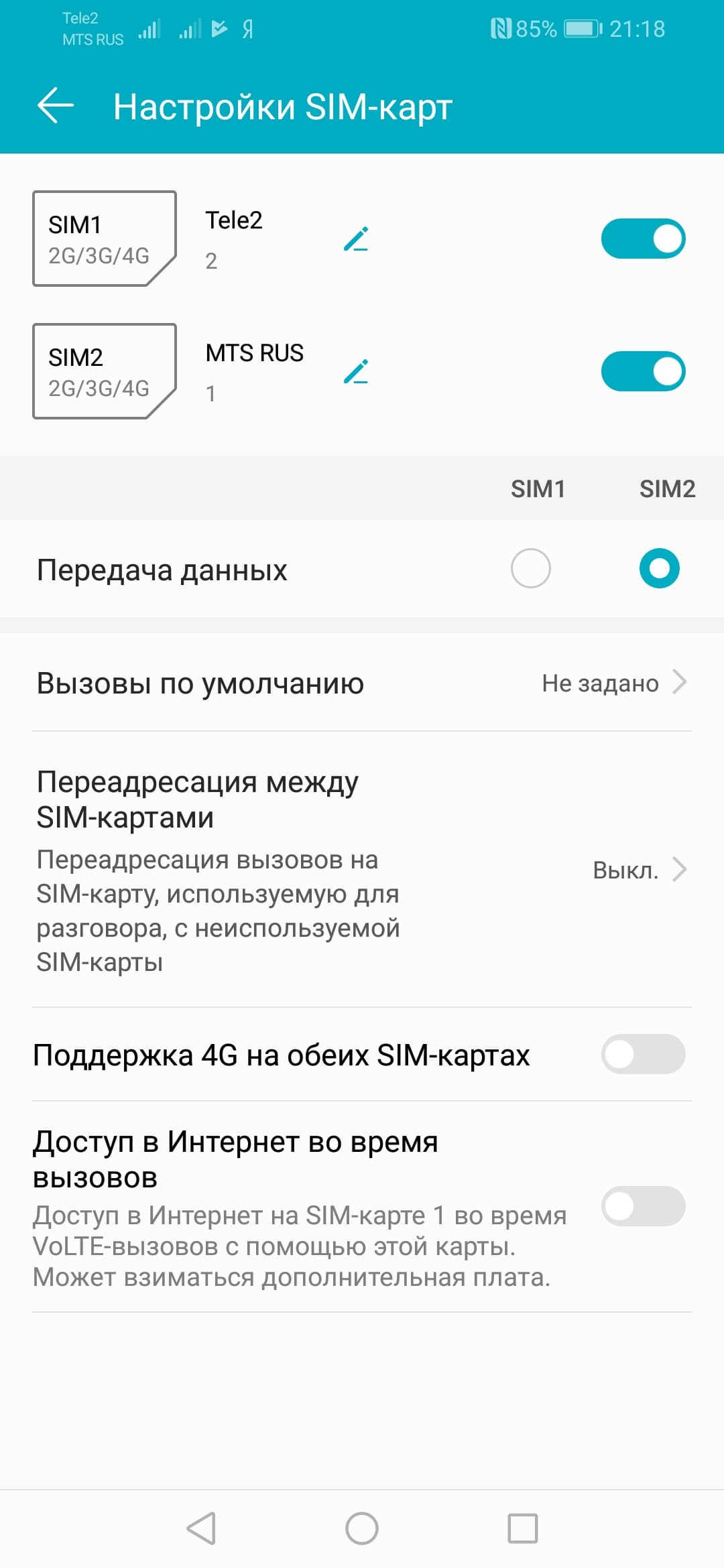
Task: Disable the SIM1 Tele2 card switch
Action: point(643,239)
